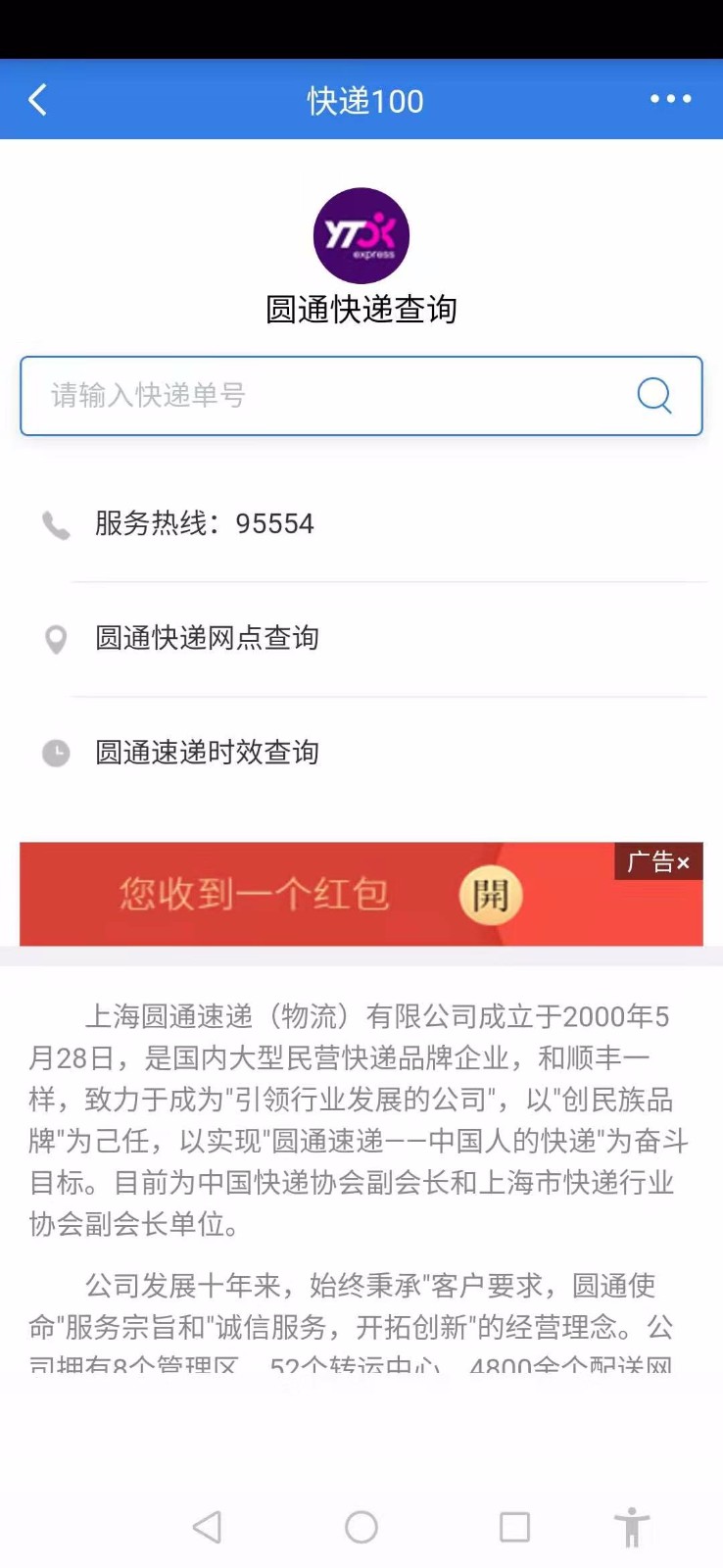Open the red envelope by tapping 开
Viewport: 723px width, 1568px height.
tap(493, 896)
